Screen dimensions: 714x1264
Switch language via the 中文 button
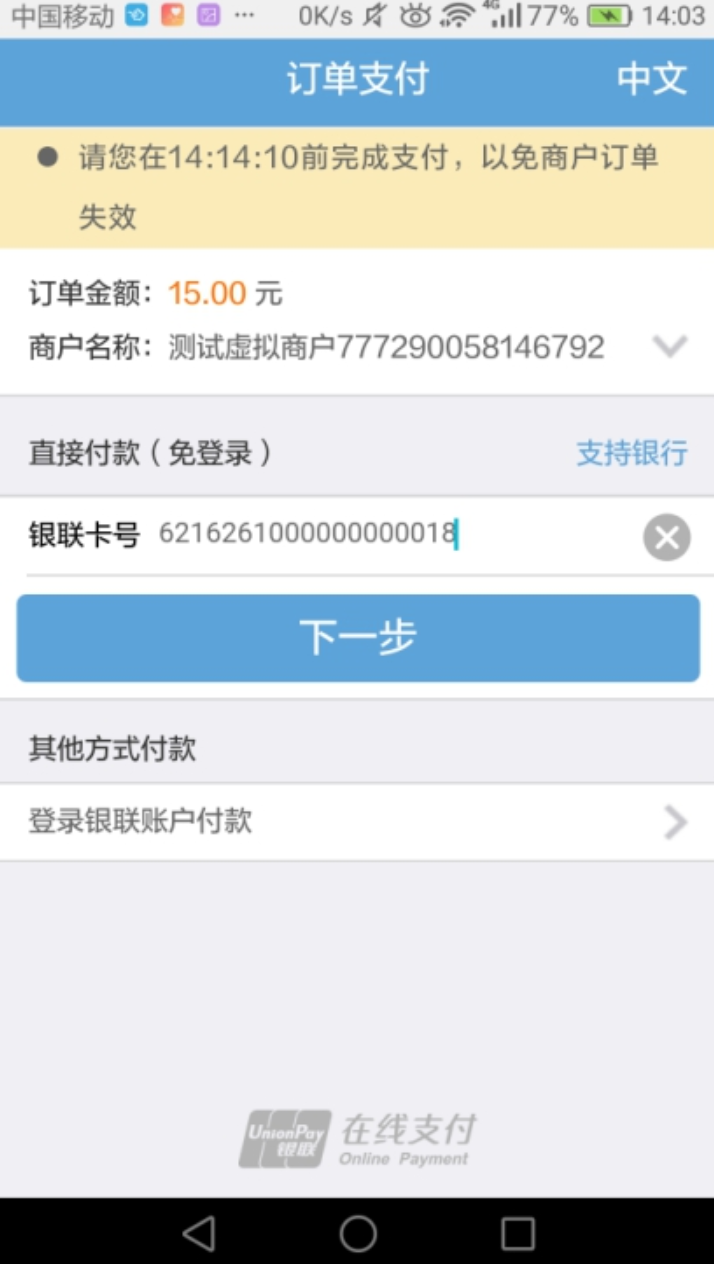(651, 79)
